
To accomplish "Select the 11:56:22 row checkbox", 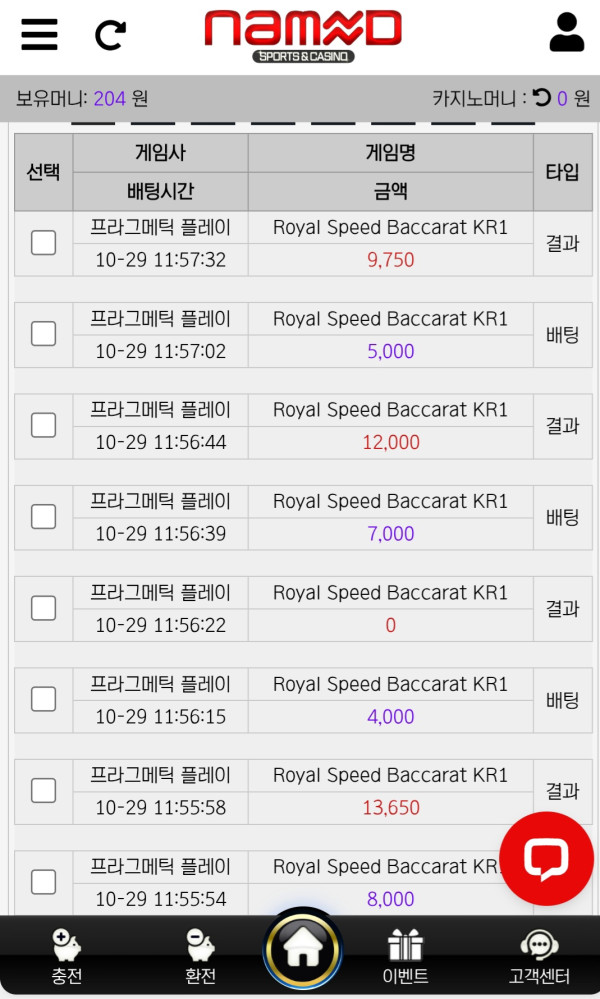I will pyautogui.click(x=43, y=608).
